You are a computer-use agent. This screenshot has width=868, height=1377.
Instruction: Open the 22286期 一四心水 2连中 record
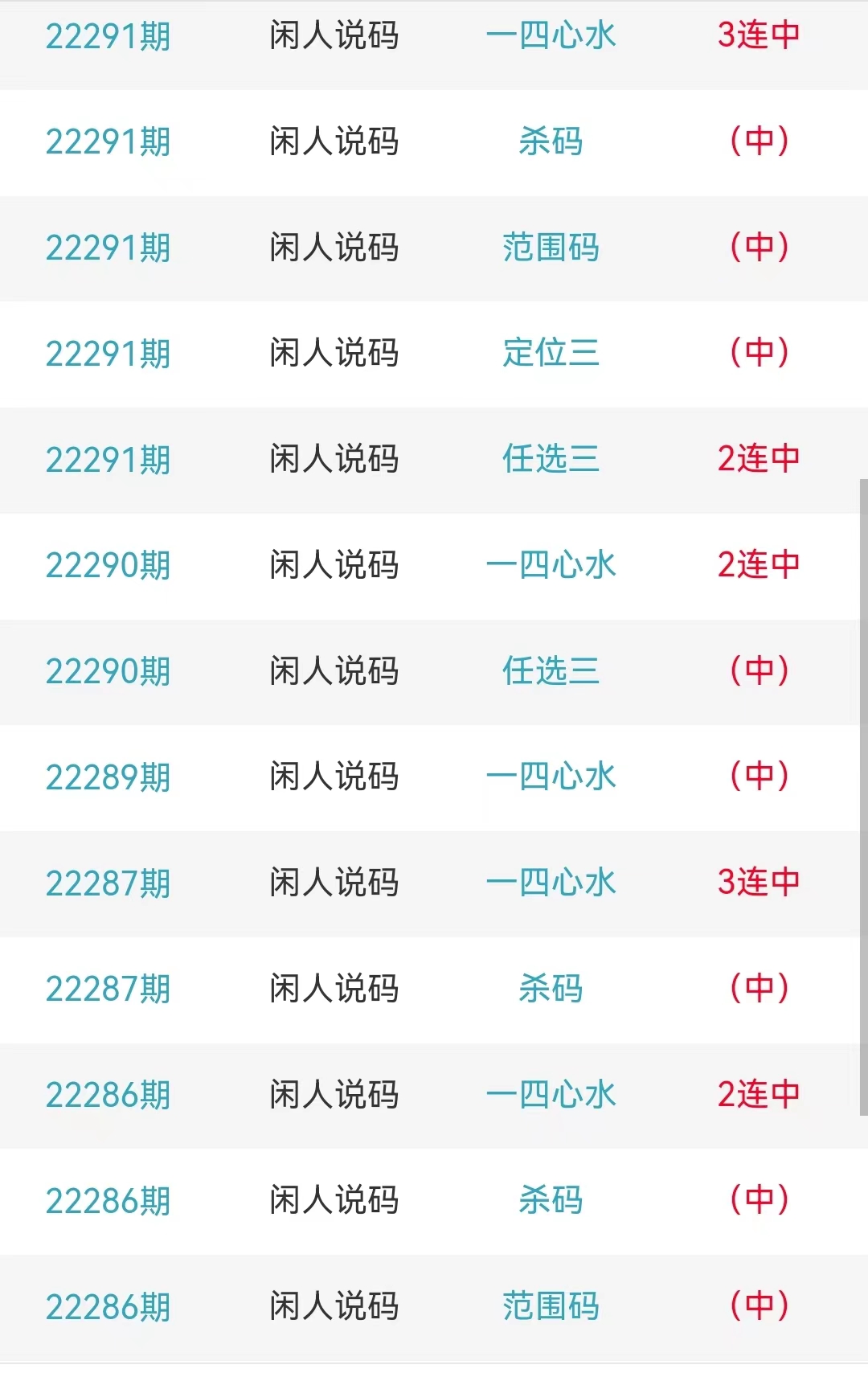(x=551, y=1095)
